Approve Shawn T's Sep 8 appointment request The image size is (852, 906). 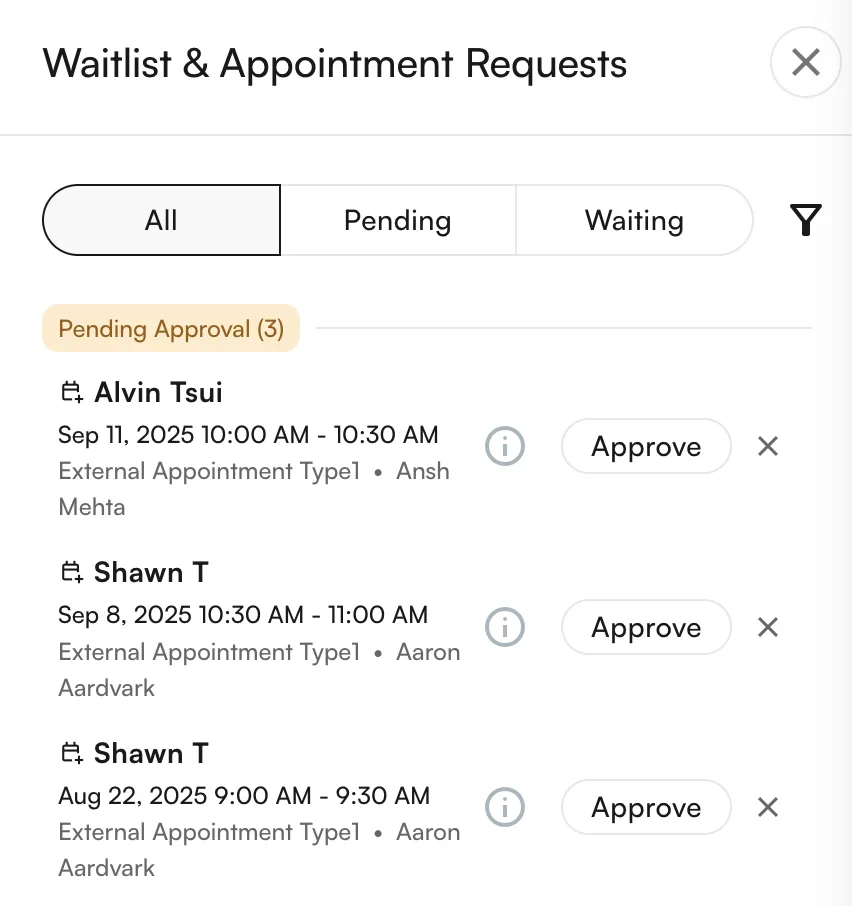tap(645, 627)
